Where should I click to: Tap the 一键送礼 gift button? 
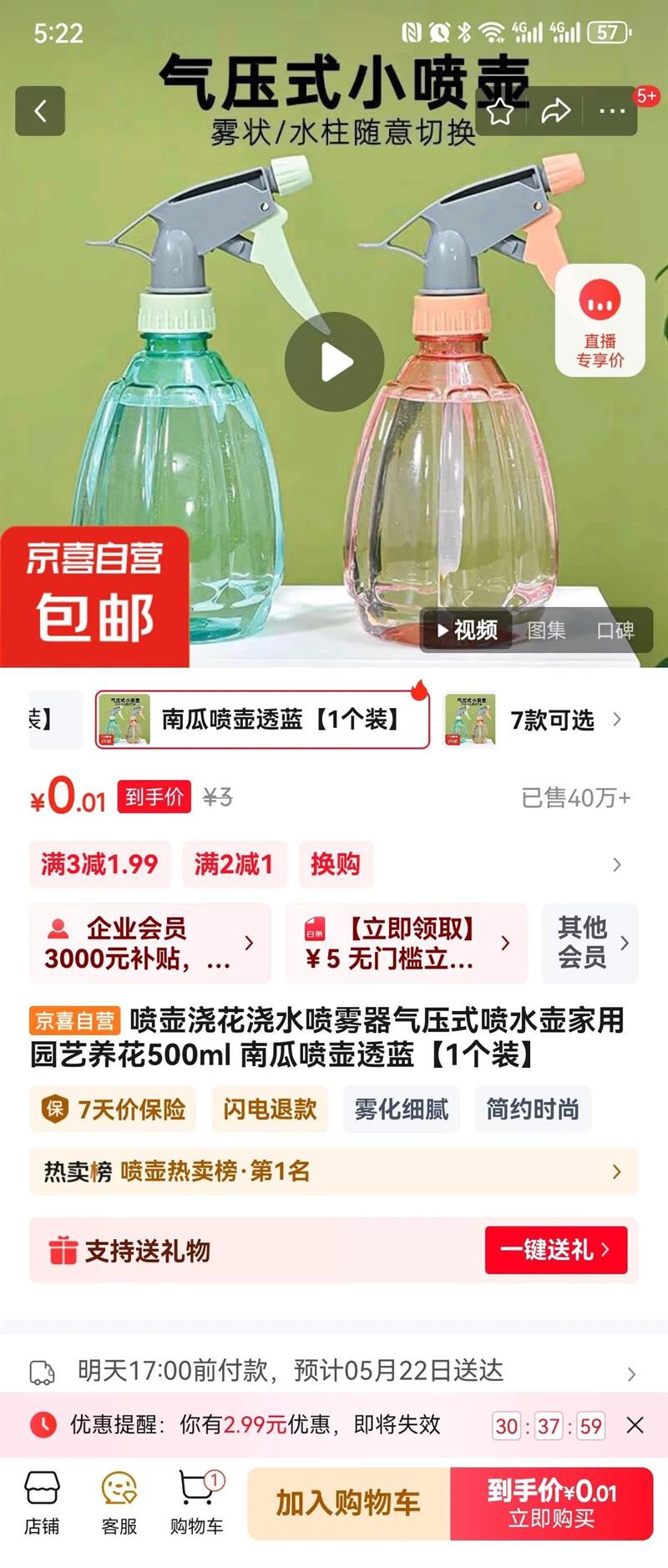coord(556,1250)
